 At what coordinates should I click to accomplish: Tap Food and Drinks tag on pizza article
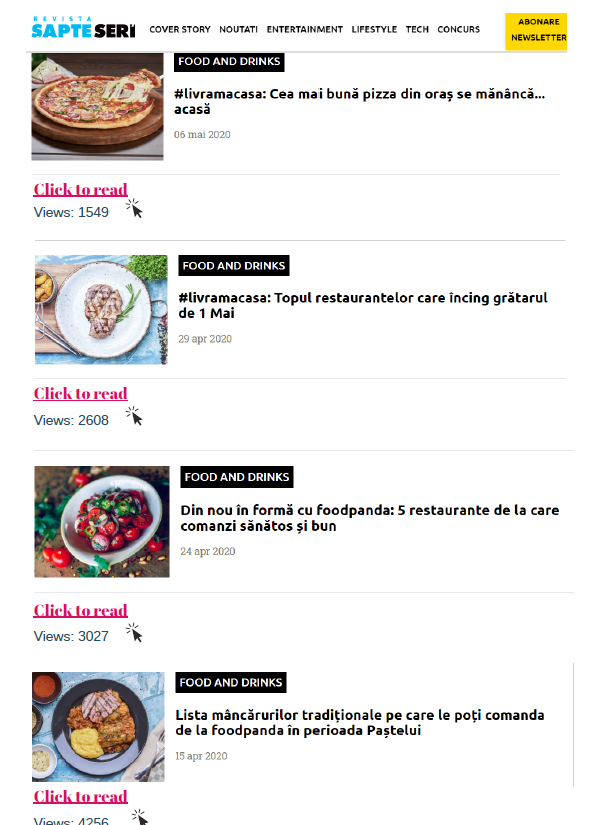point(229,62)
